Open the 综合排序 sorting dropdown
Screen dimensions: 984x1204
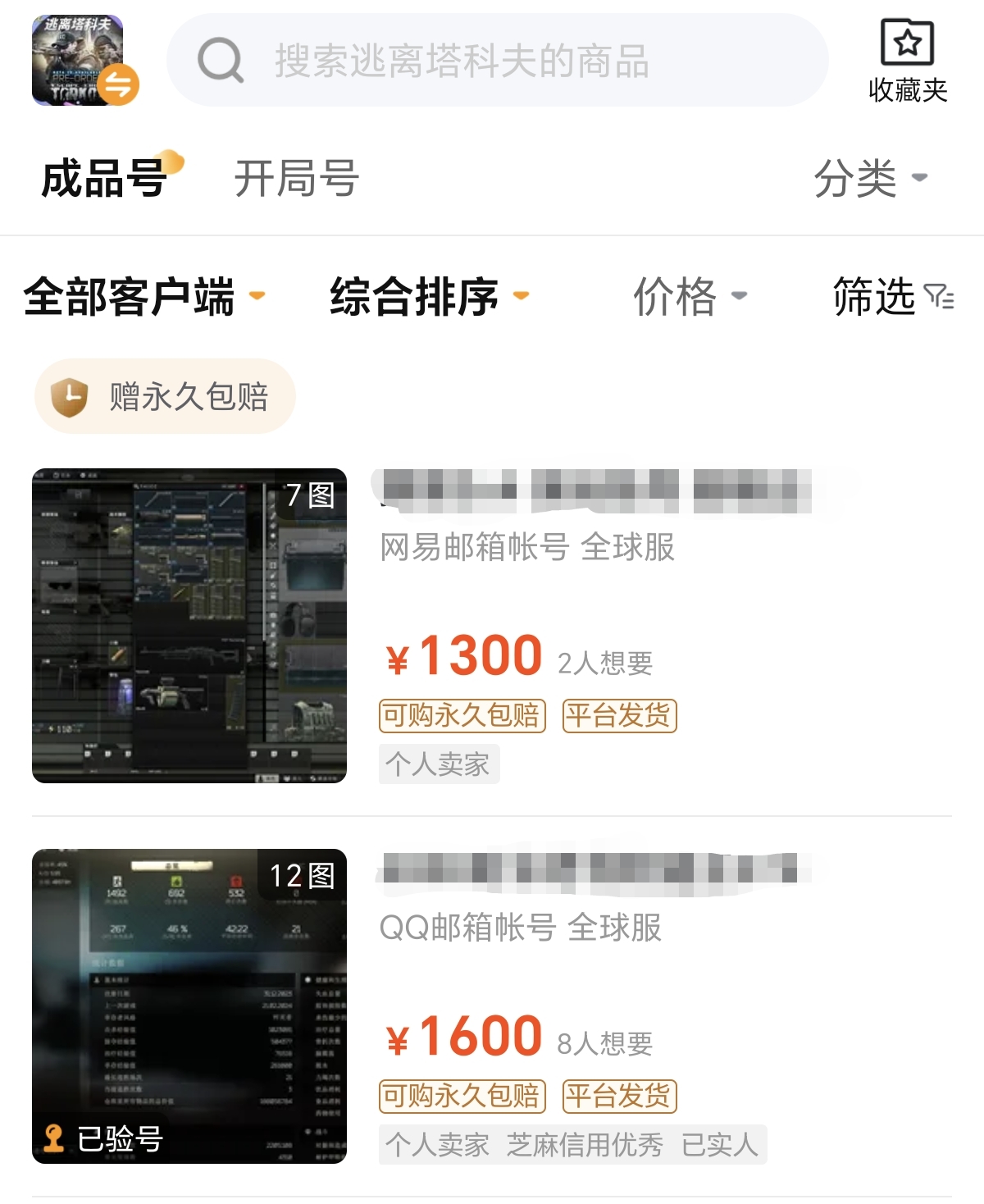[429, 296]
